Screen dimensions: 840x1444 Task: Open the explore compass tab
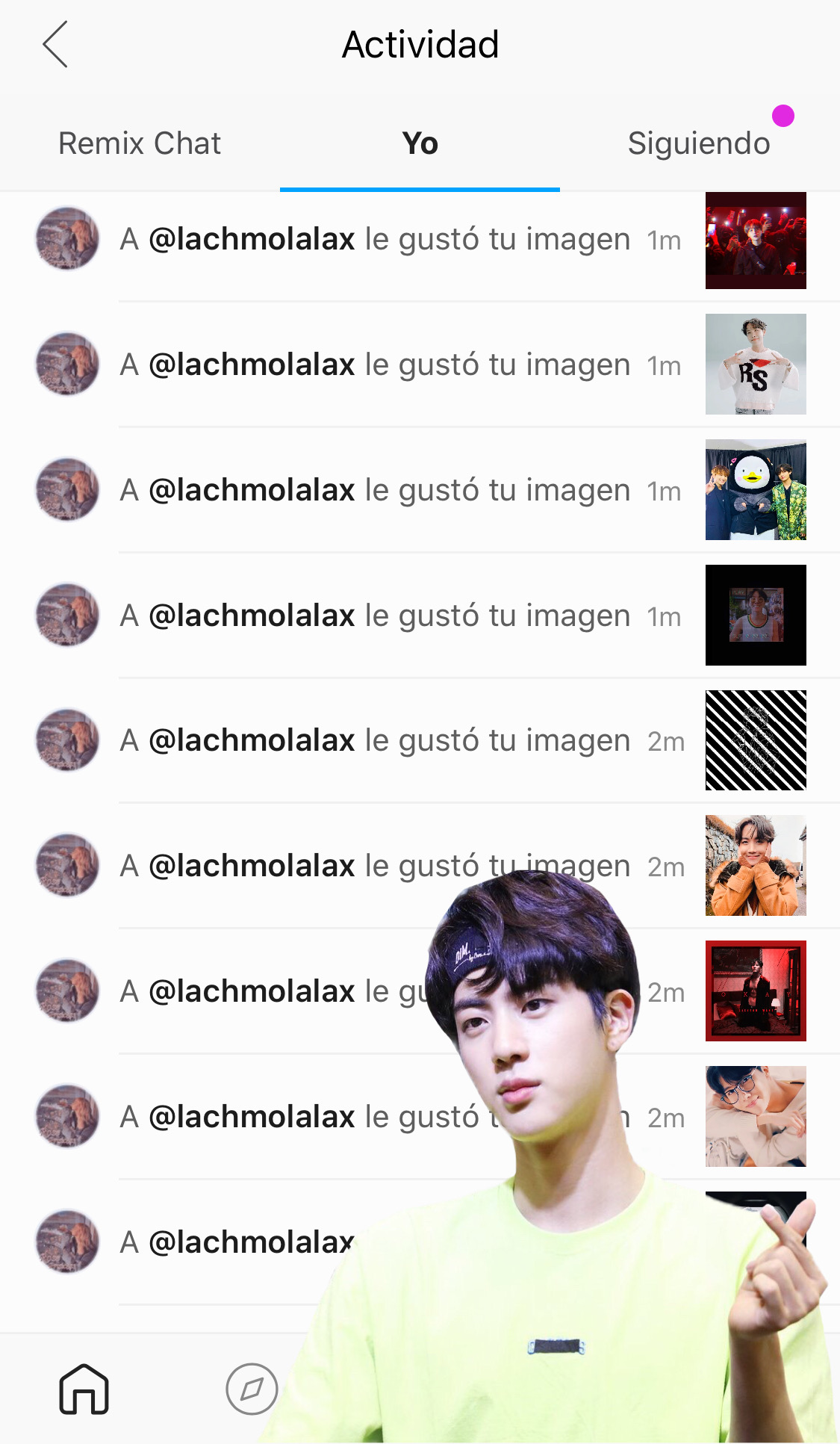tap(252, 1389)
